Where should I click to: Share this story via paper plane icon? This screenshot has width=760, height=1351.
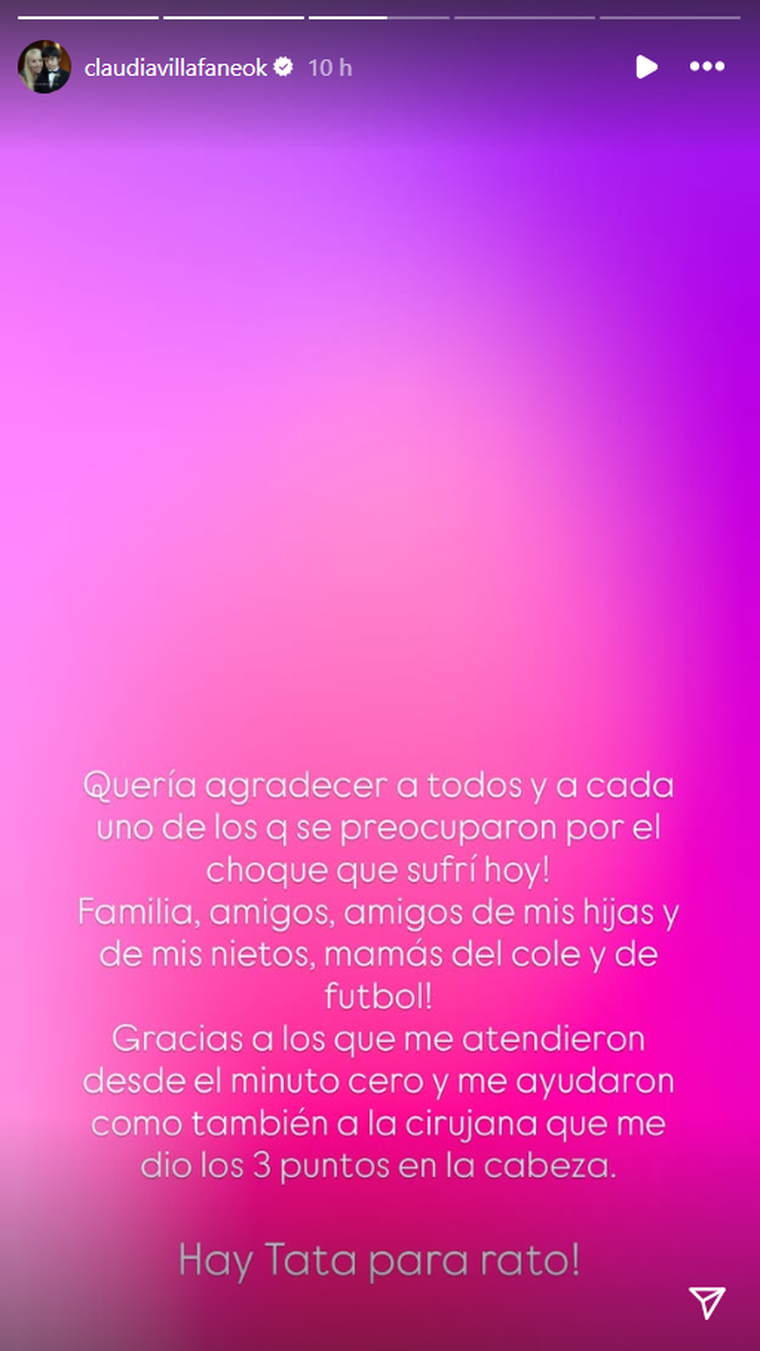click(707, 1302)
